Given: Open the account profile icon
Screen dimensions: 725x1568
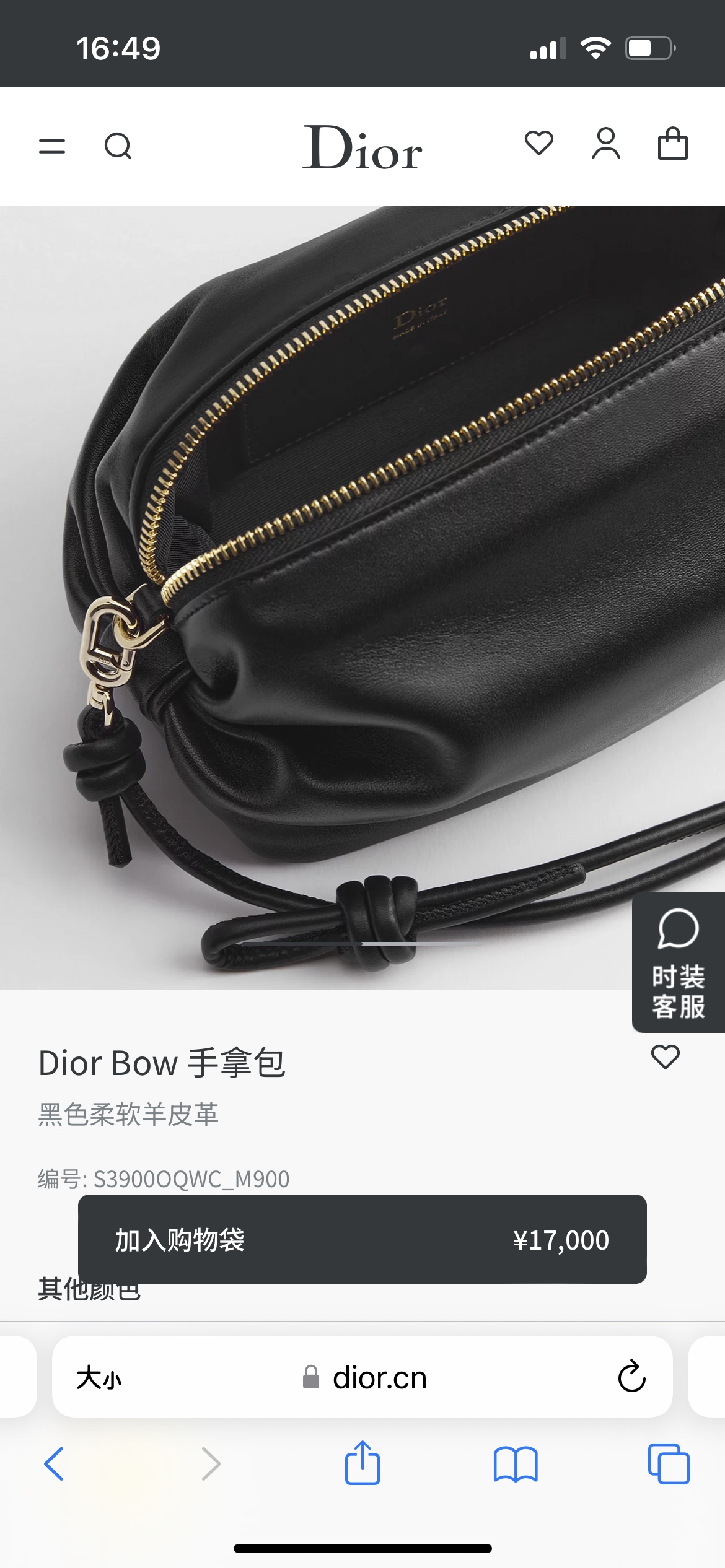Looking at the screenshot, I should pos(605,144).
